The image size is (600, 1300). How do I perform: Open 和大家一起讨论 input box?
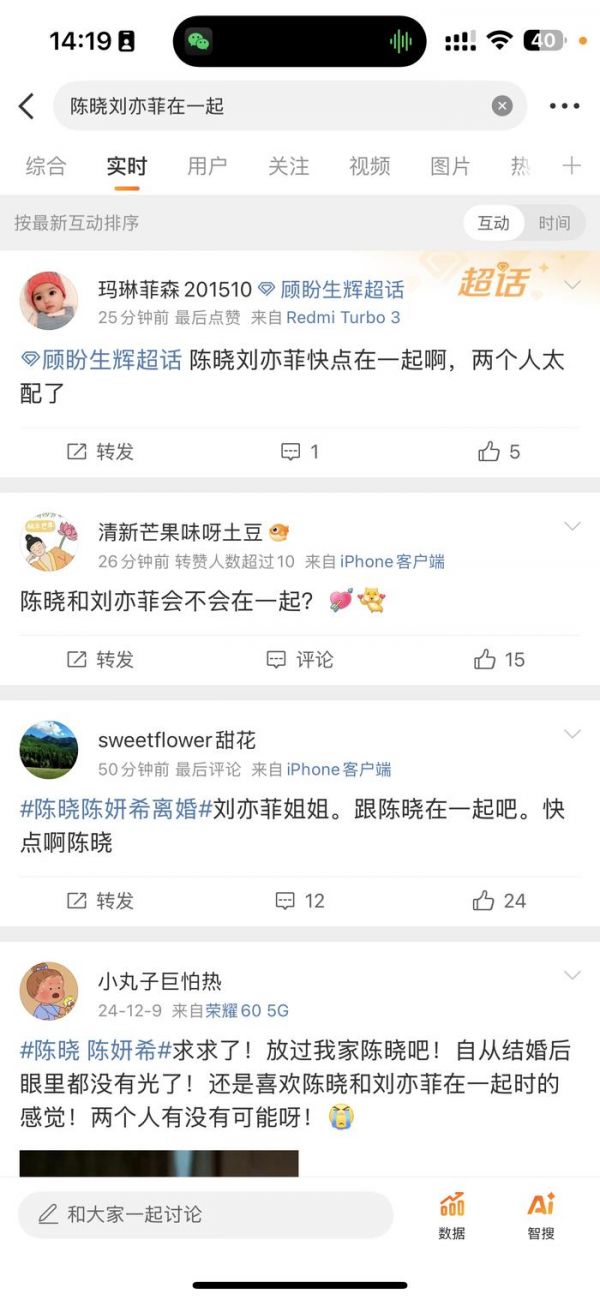(205, 1214)
